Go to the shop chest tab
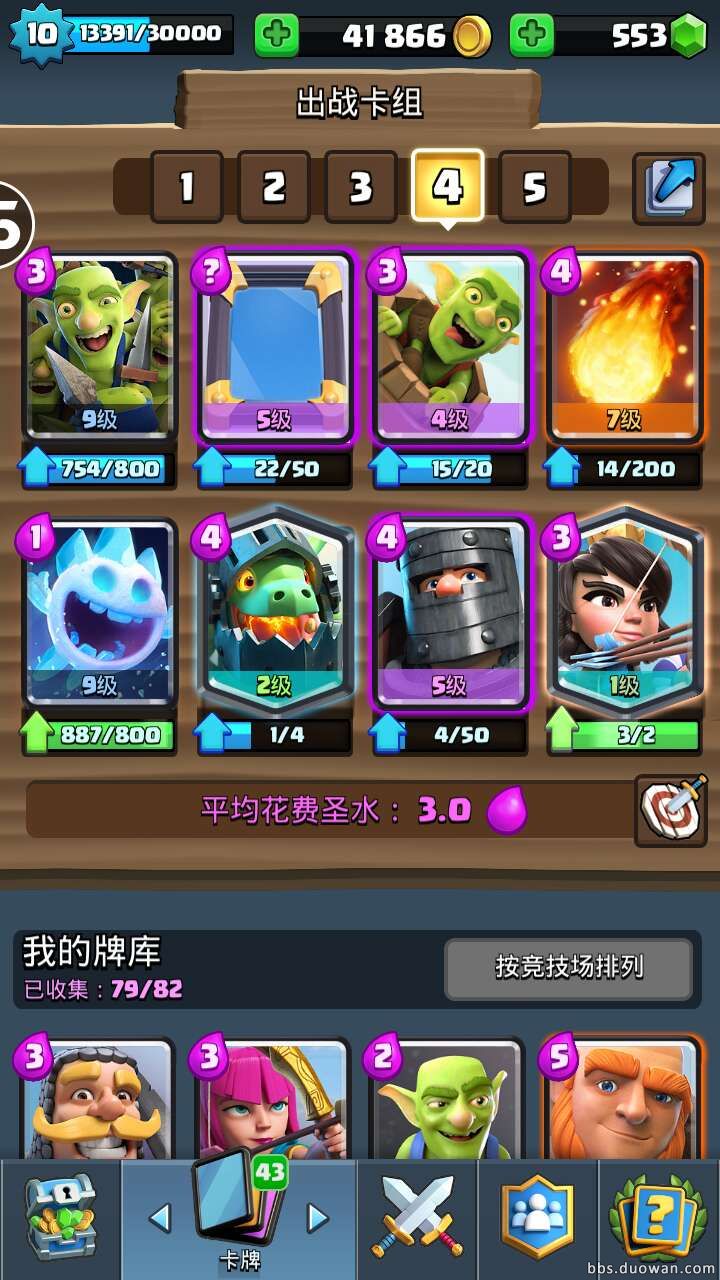Viewport: 720px width, 1280px height. pos(60,1218)
